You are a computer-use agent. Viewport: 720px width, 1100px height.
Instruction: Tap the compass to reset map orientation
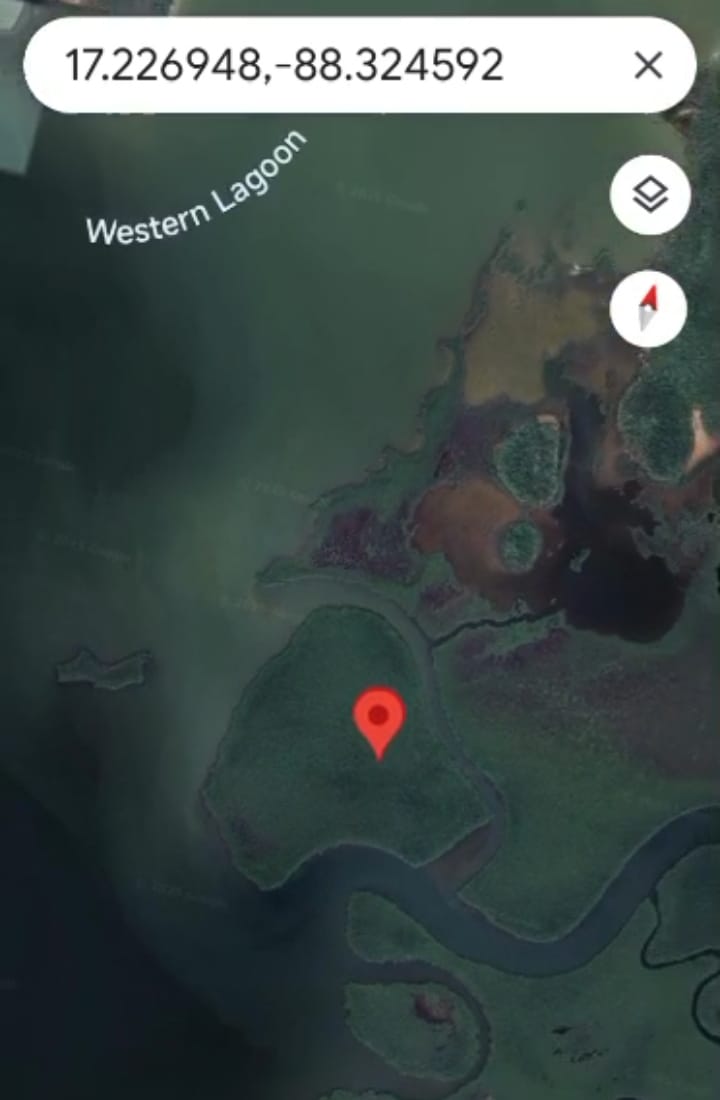pos(649,309)
